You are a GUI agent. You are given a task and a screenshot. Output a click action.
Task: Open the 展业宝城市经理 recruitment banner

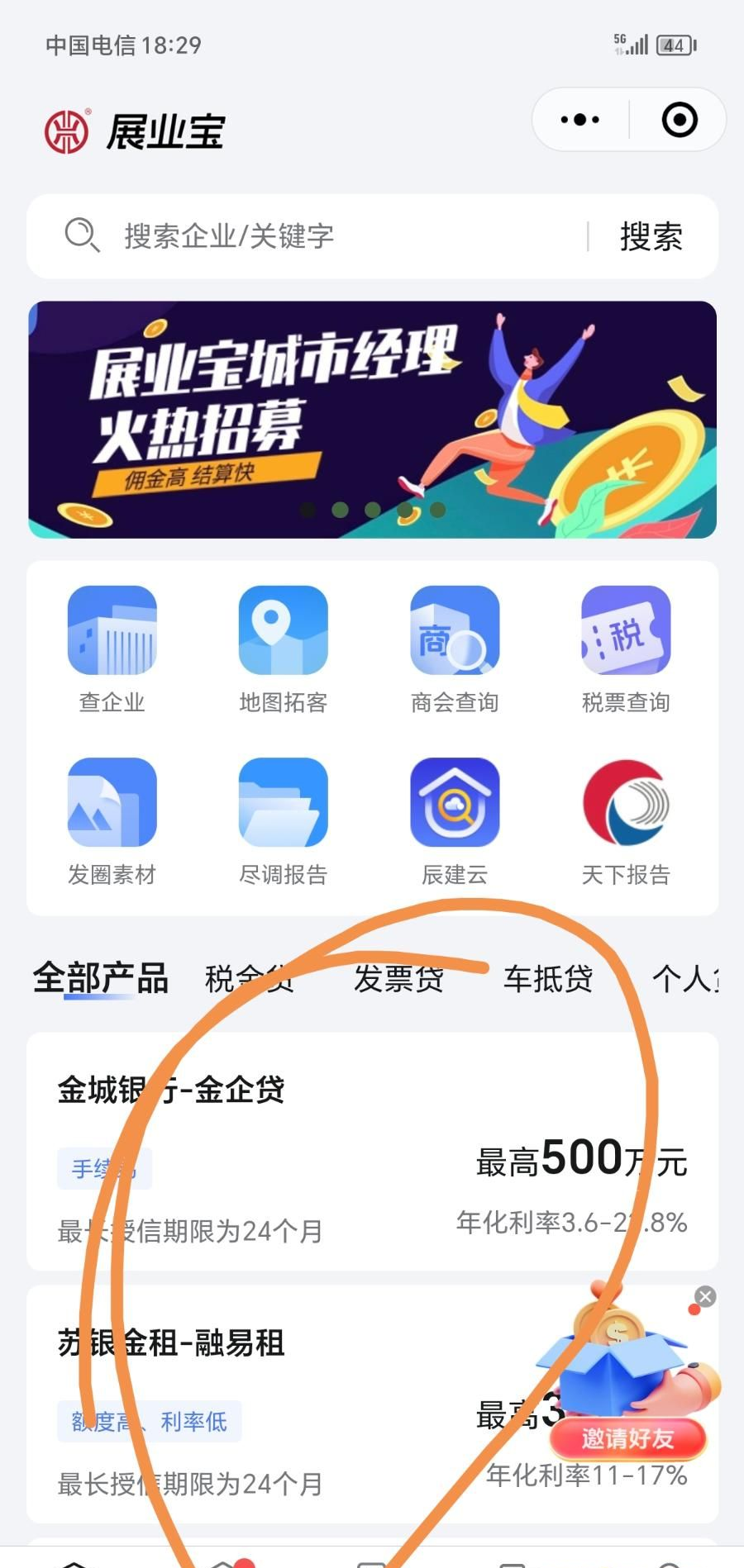(372, 420)
